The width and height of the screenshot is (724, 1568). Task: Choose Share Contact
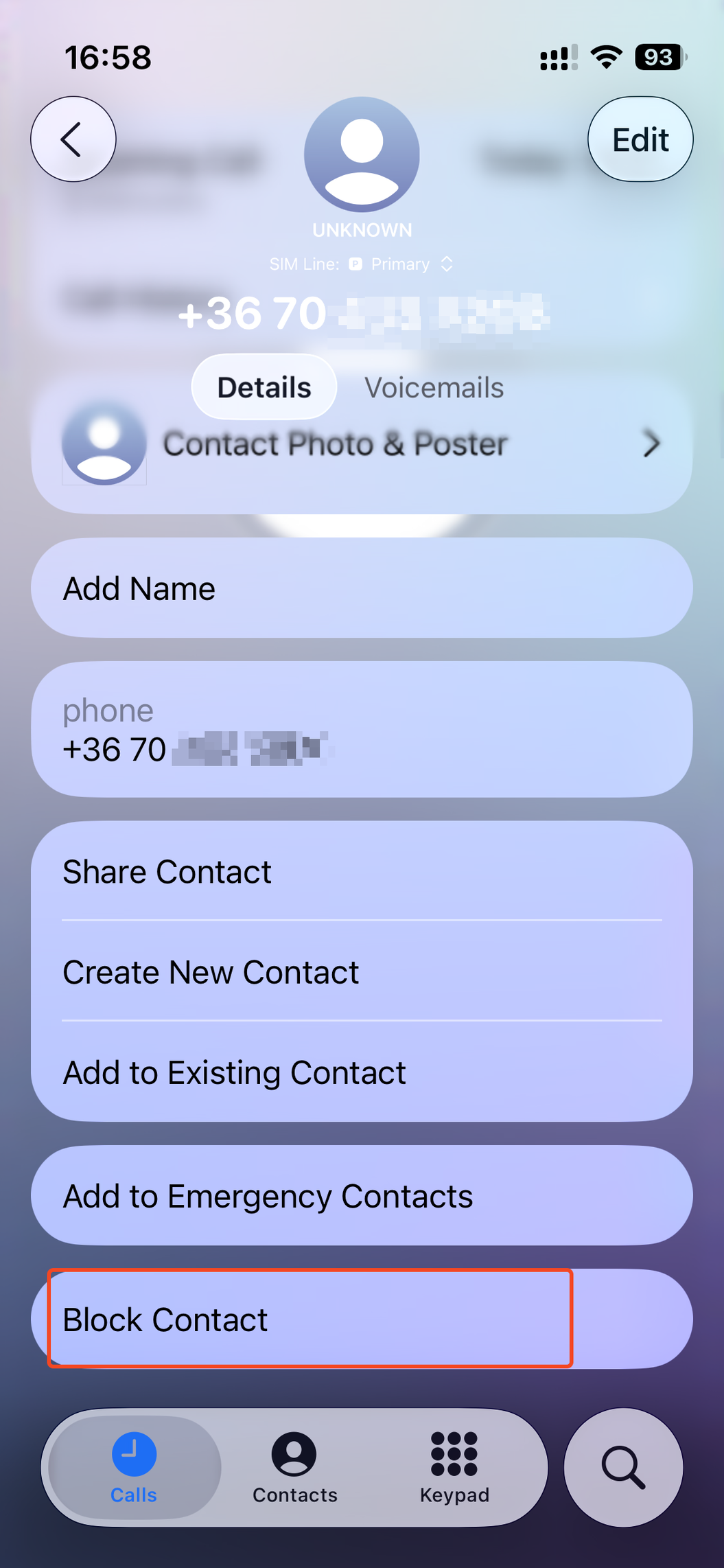[362, 872]
